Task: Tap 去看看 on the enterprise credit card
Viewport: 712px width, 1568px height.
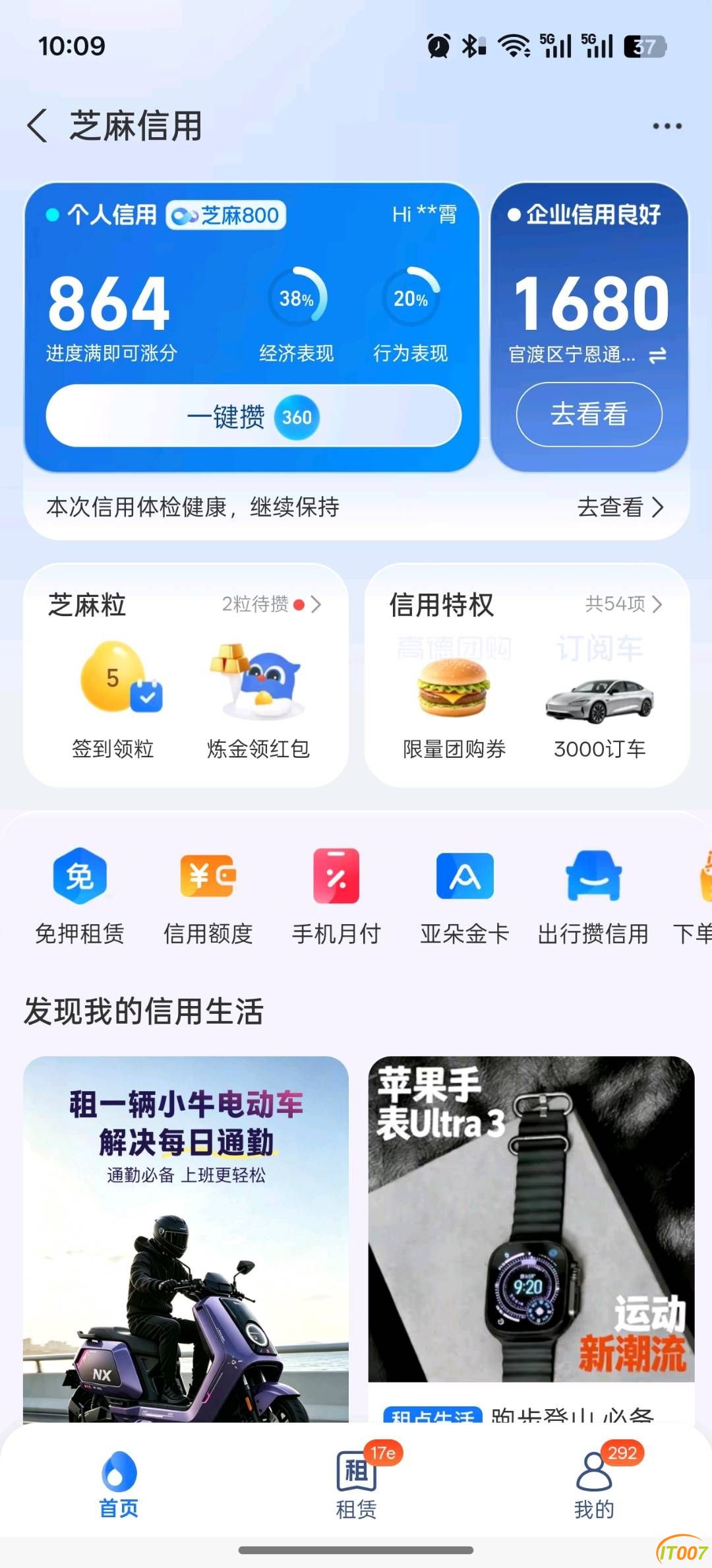Action: click(x=589, y=414)
